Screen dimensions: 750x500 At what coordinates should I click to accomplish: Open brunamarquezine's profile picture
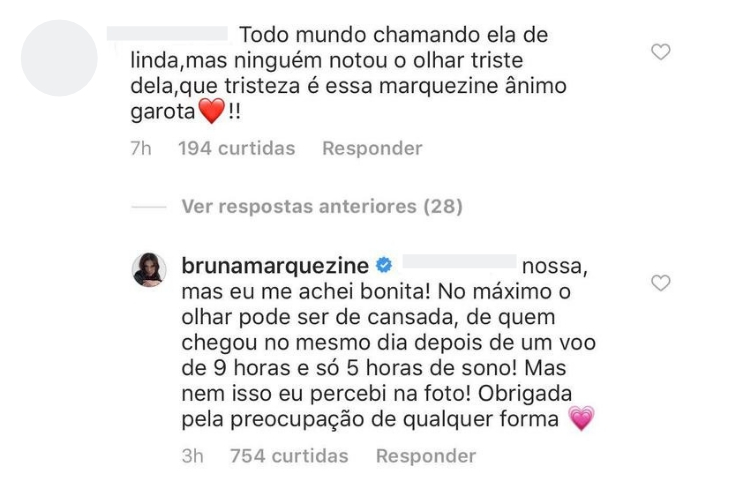pos(150,269)
